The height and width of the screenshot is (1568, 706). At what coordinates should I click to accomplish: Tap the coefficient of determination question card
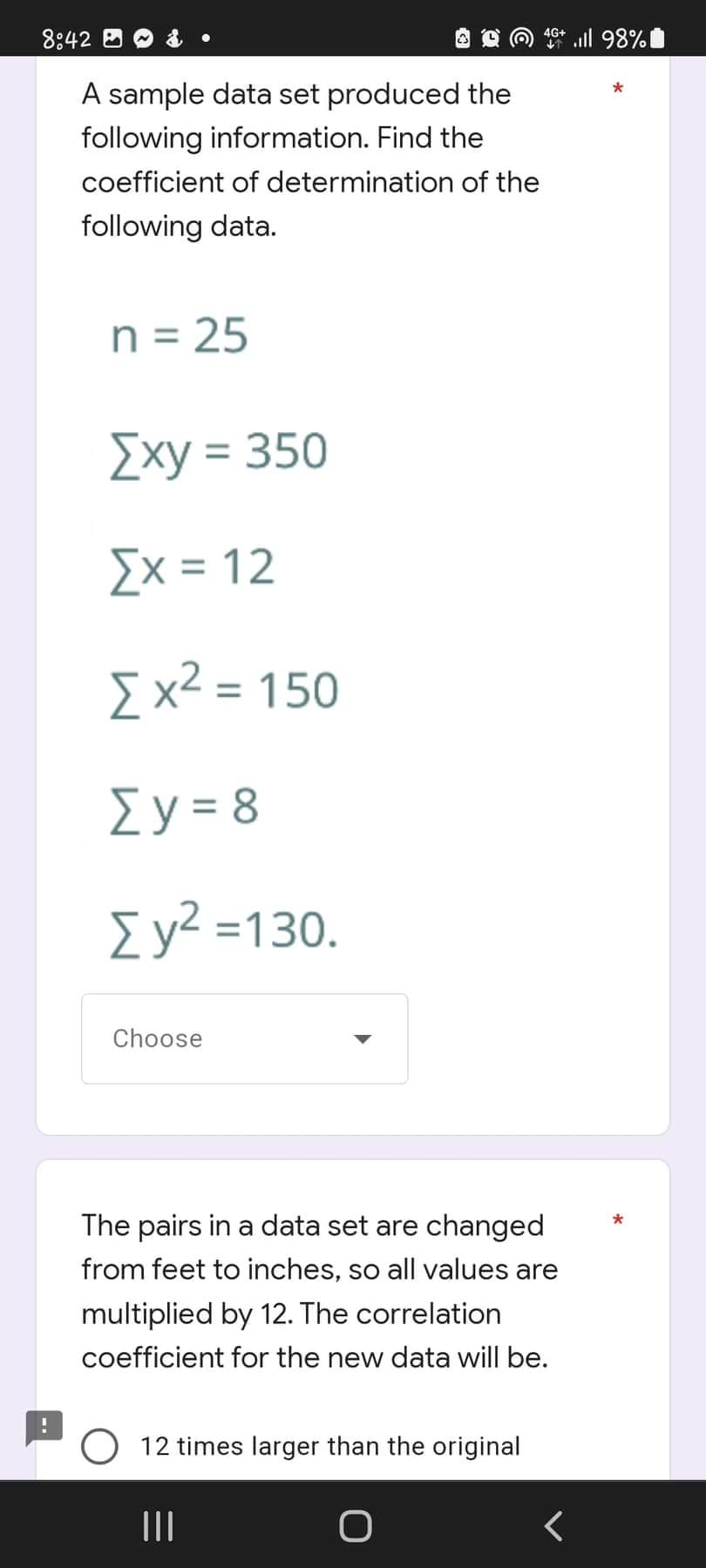(x=352, y=601)
